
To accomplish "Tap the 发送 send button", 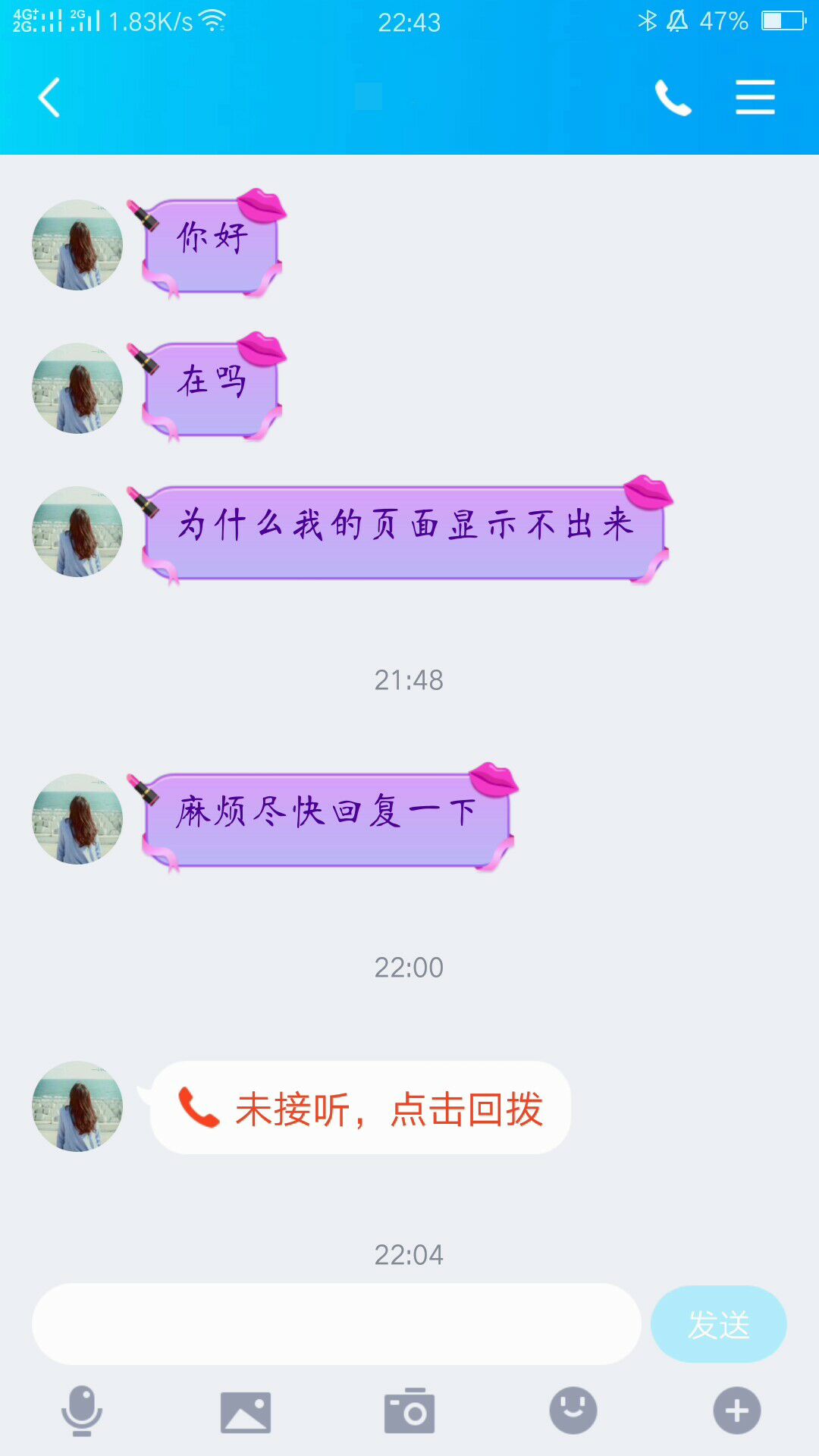I will point(719,1324).
